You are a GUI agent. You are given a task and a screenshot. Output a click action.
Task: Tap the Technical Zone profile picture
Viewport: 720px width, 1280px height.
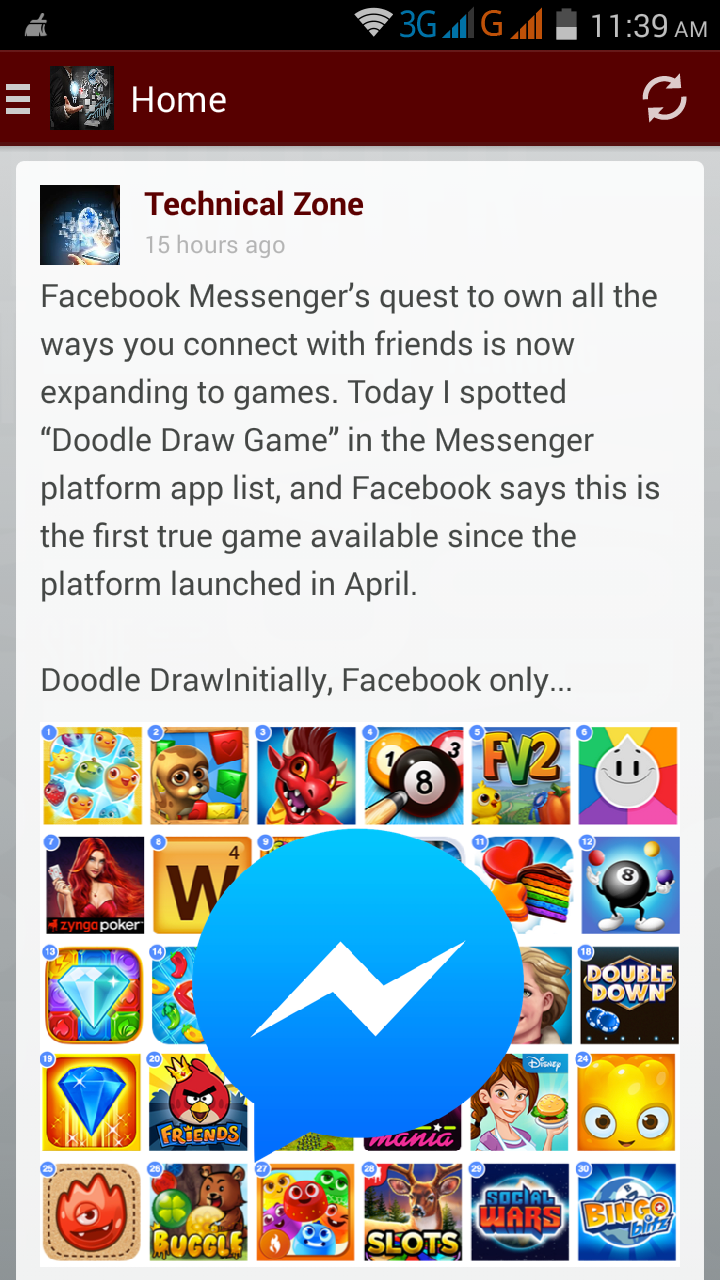coord(80,225)
